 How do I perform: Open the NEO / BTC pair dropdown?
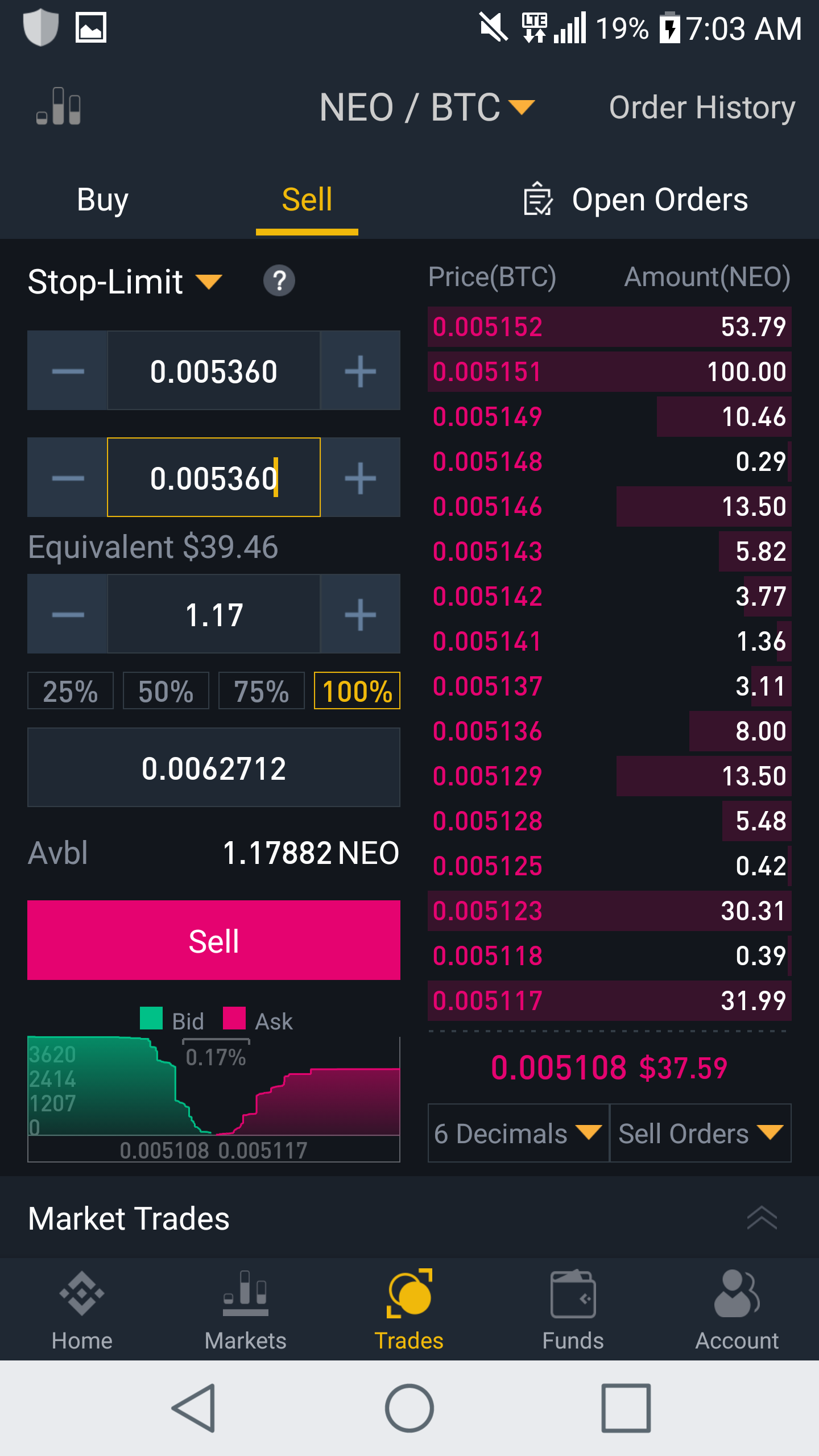pyautogui.click(x=427, y=107)
